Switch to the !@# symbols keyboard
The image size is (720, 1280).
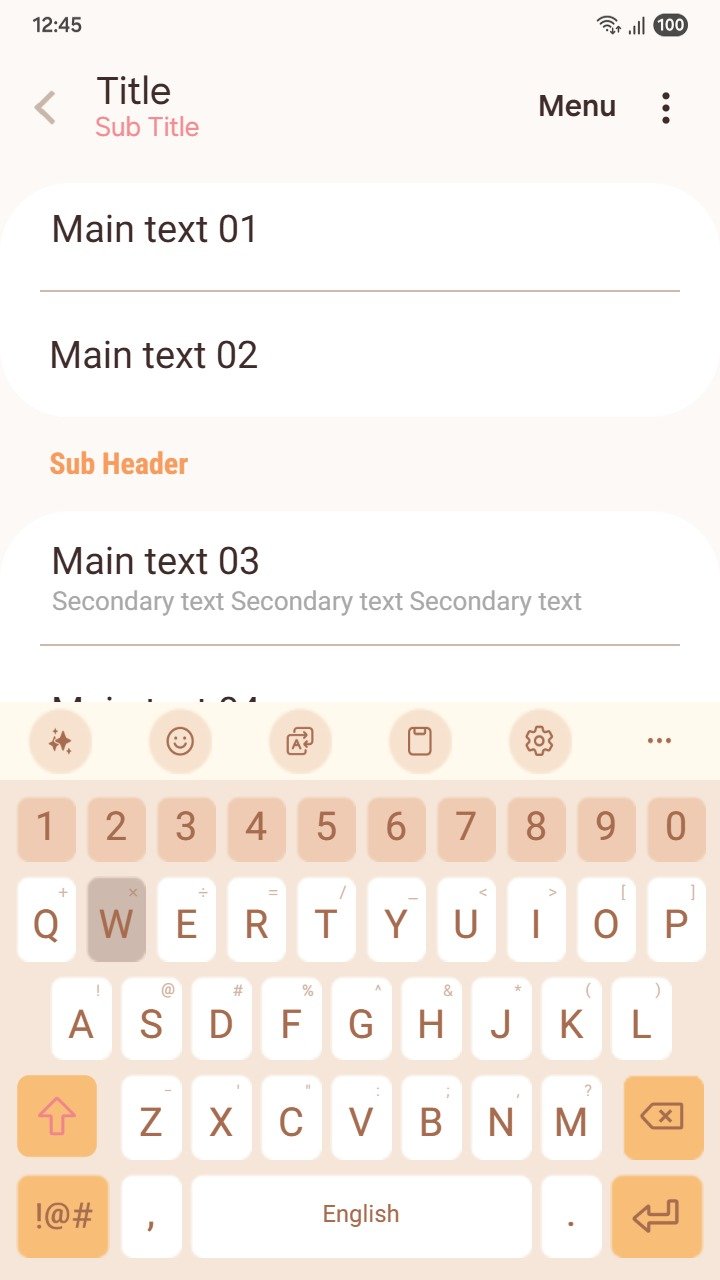click(x=63, y=1216)
